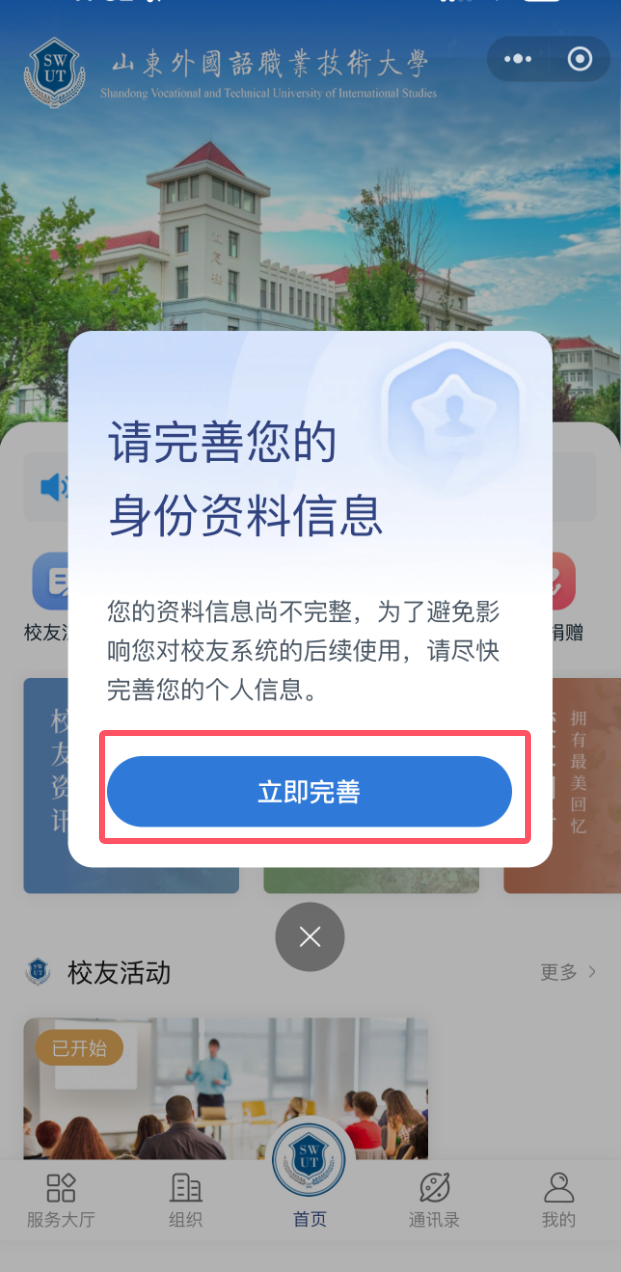Switch to the 服务大厅 tab
The height and width of the screenshot is (1272, 621).
point(61,1200)
